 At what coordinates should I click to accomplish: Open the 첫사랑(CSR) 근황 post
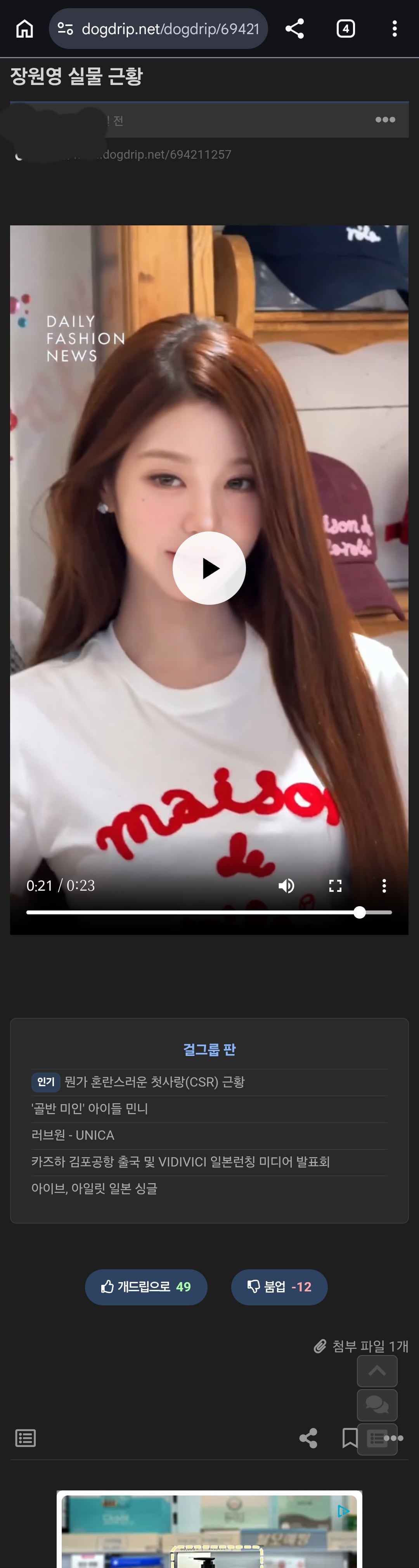pos(154,1082)
